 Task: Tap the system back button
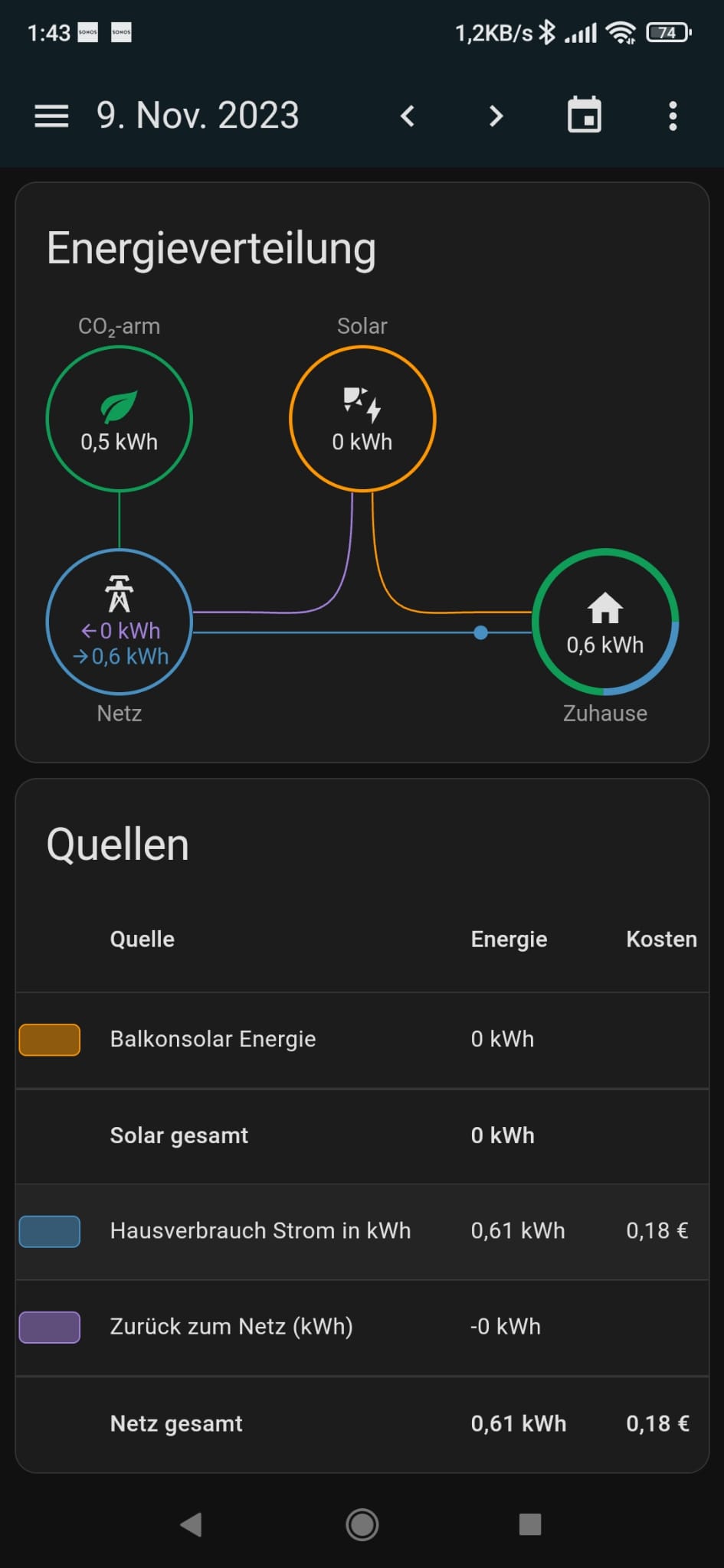(x=191, y=1524)
